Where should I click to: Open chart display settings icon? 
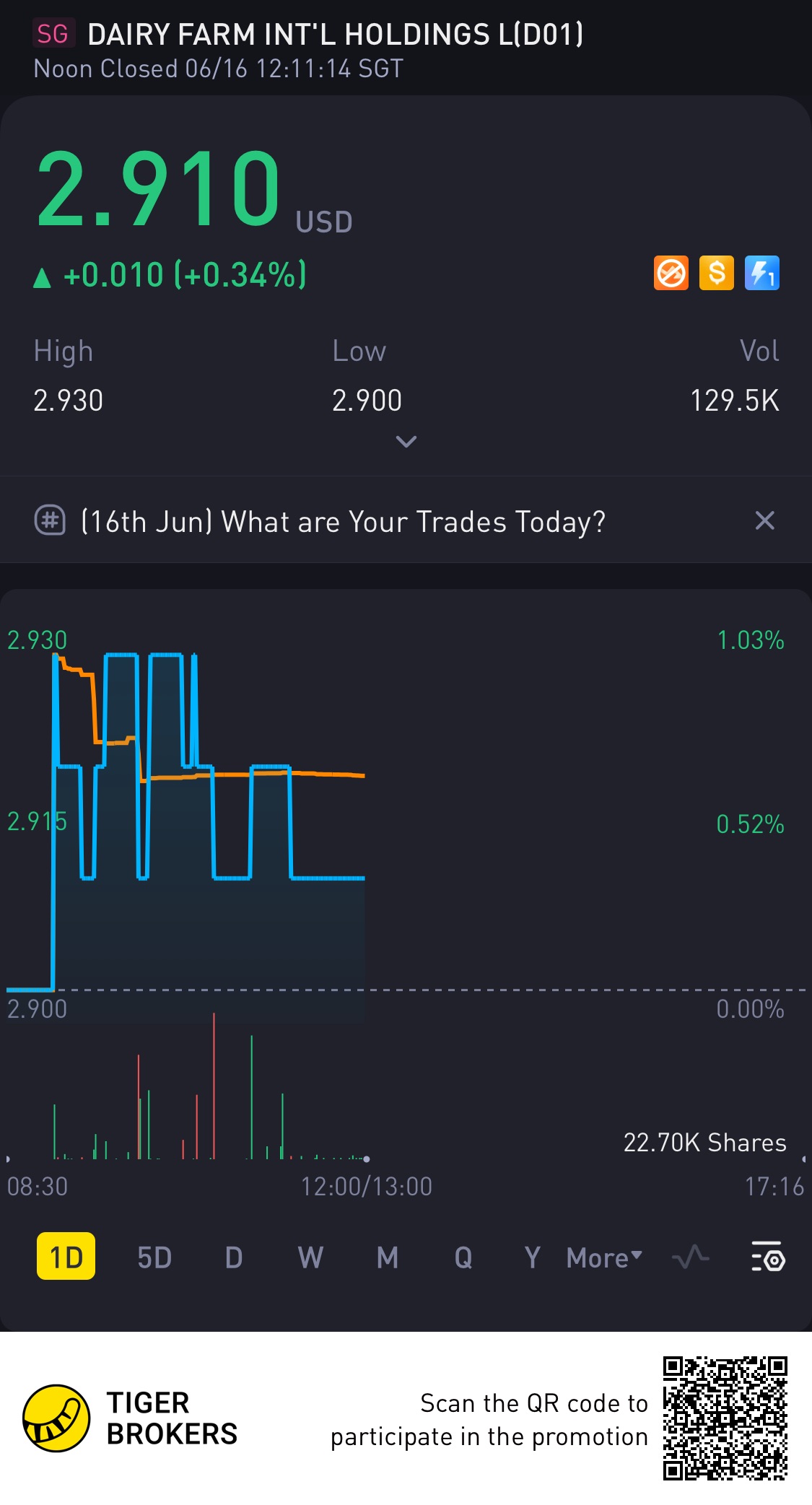click(768, 1257)
